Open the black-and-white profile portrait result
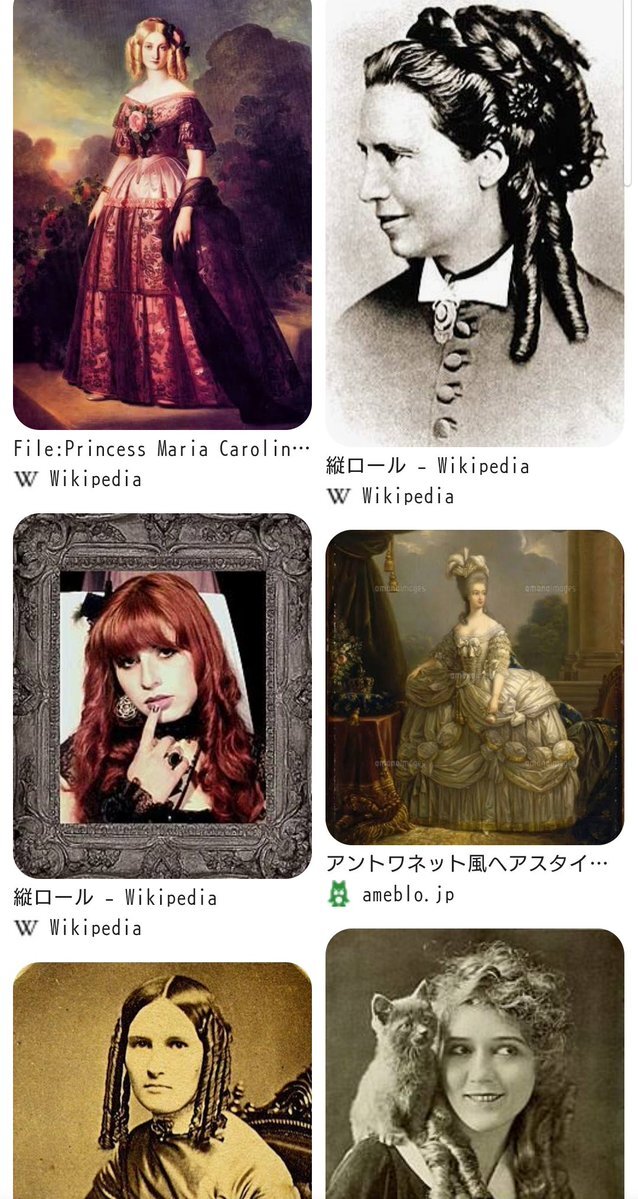638x1199 pixels. [x=475, y=222]
